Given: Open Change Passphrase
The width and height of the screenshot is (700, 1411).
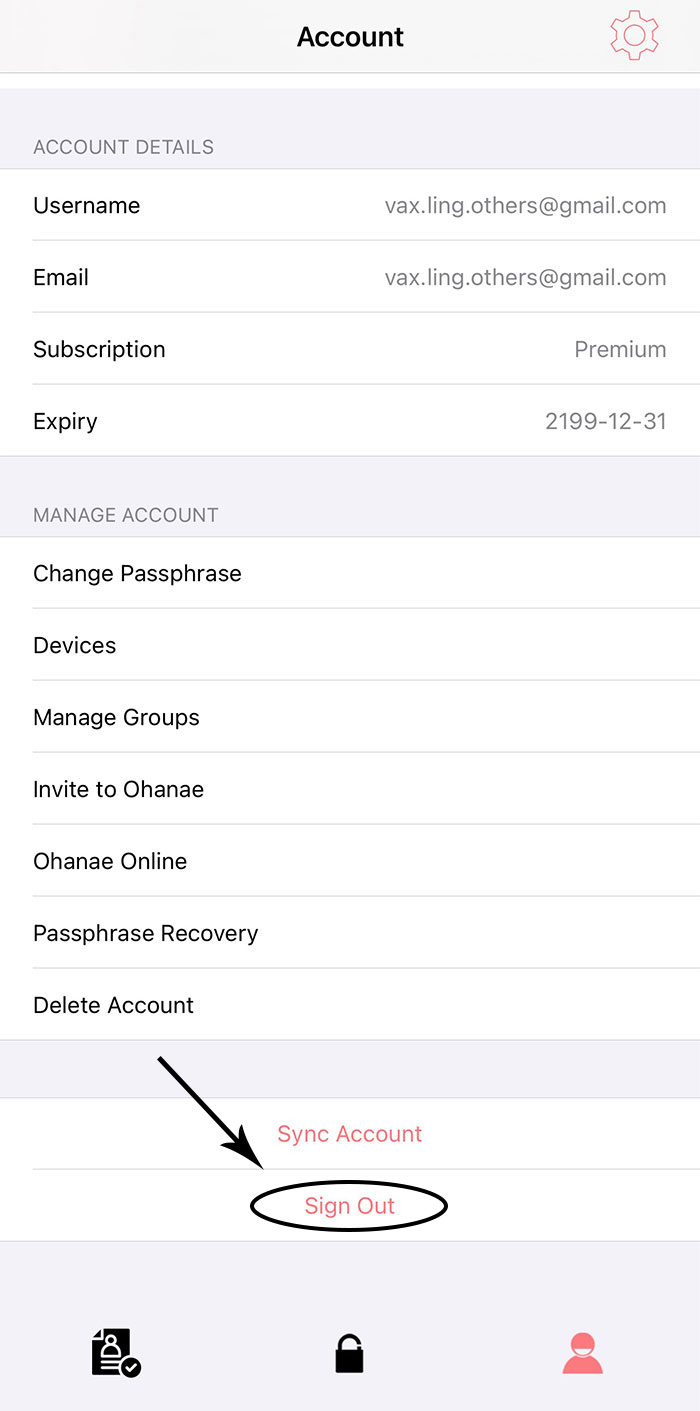Looking at the screenshot, I should click(x=350, y=573).
